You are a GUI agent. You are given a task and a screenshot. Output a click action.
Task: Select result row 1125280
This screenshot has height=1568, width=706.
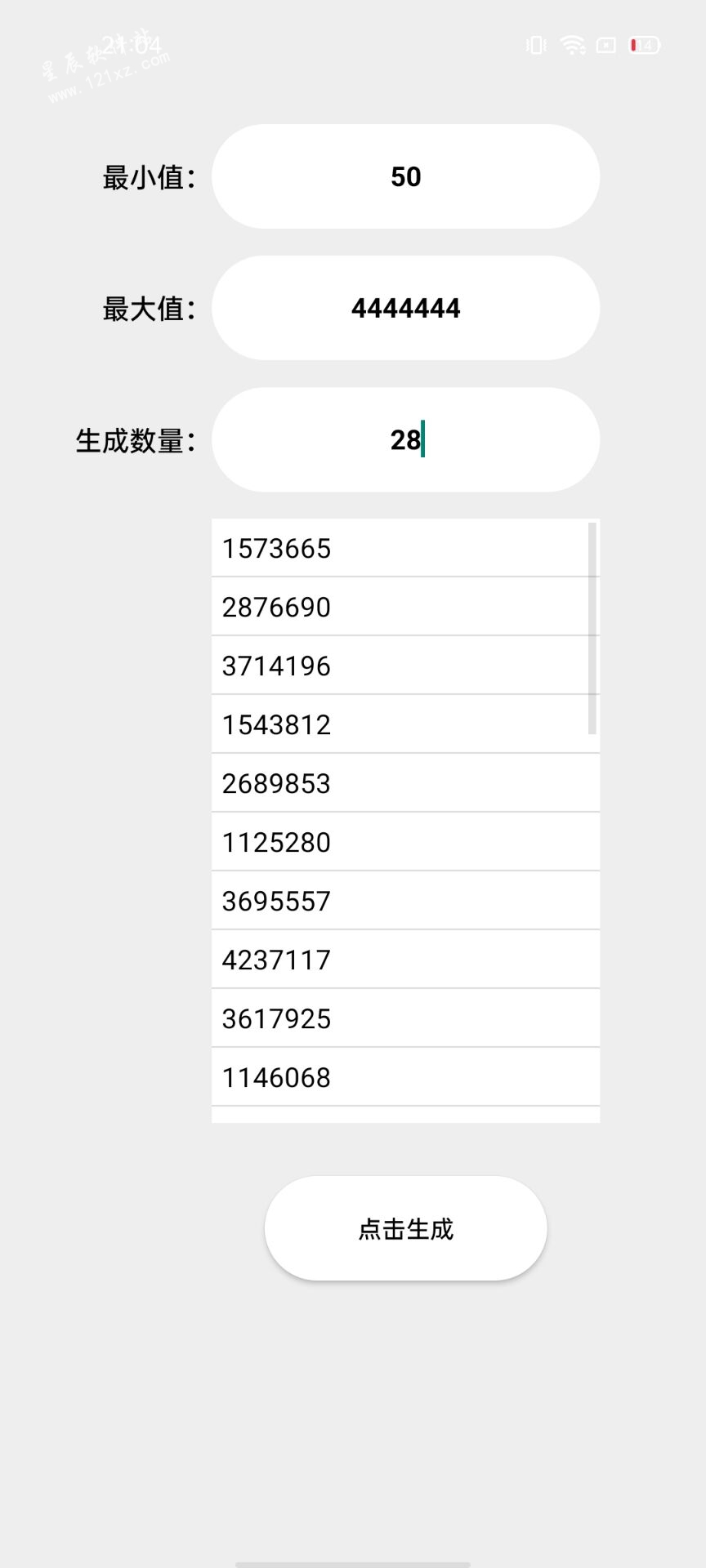pyautogui.click(x=405, y=842)
